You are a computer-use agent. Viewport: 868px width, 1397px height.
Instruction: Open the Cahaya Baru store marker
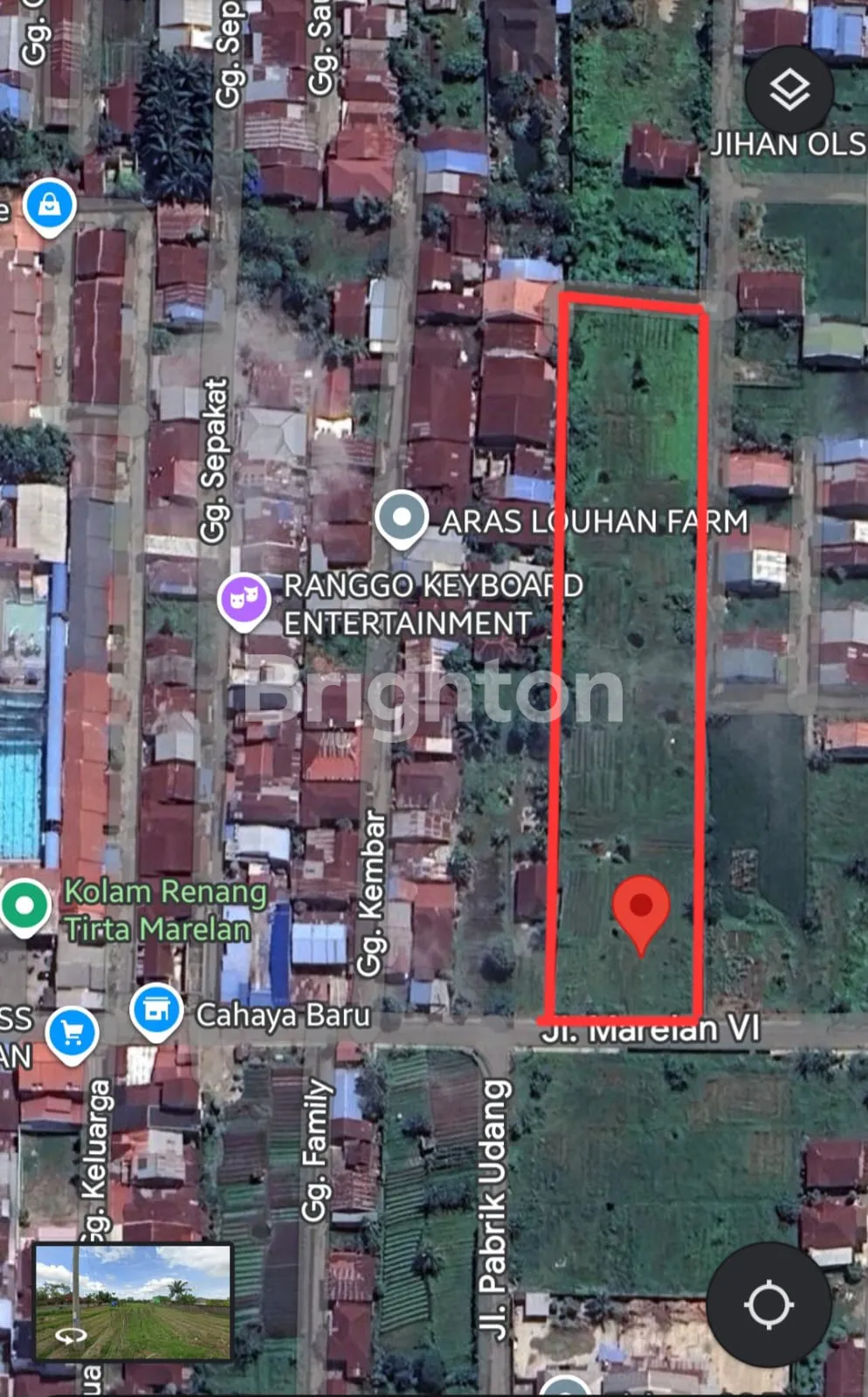click(x=156, y=1011)
